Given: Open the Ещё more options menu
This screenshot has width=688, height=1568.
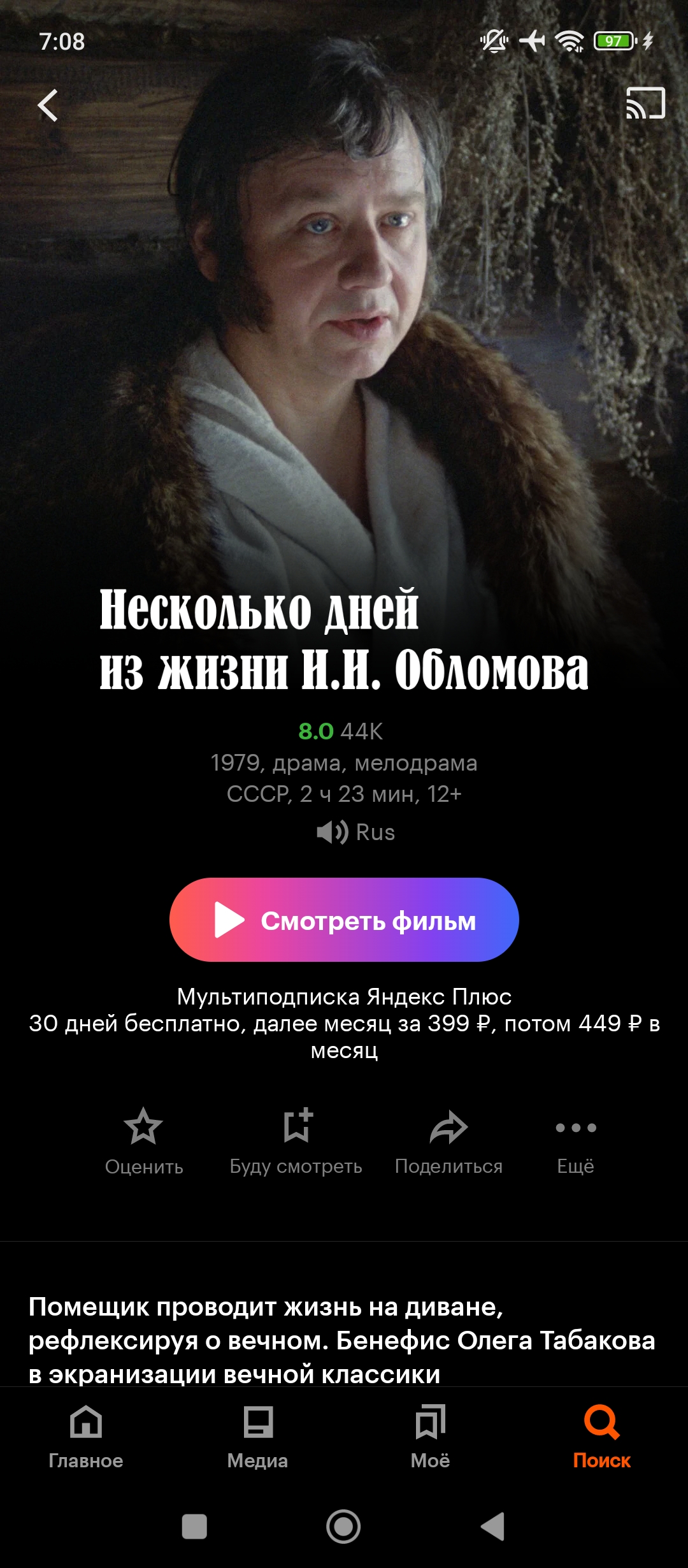Looking at the screenshot, I should pyautogui.click(x=575, y=1141).
